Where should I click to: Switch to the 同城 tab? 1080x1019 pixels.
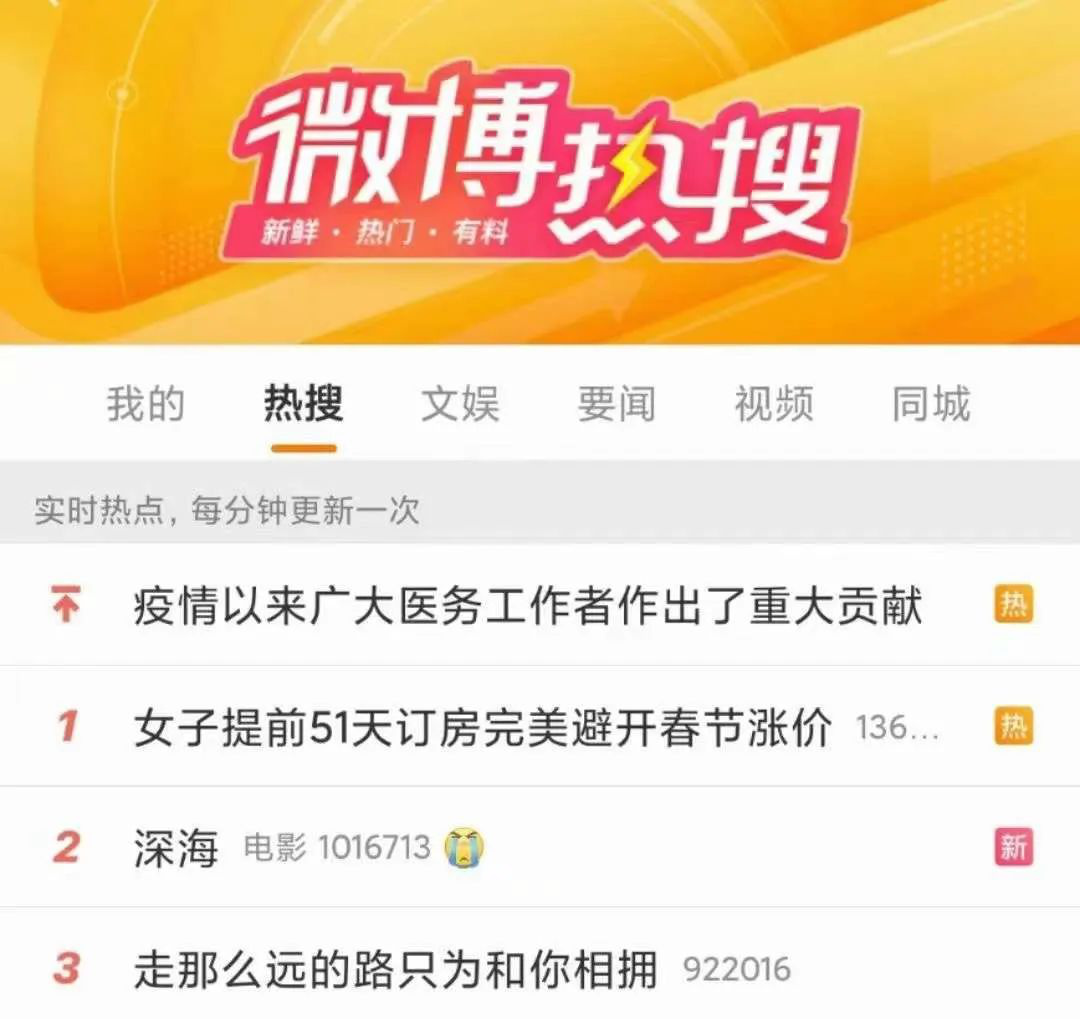[x=931, y=405]
